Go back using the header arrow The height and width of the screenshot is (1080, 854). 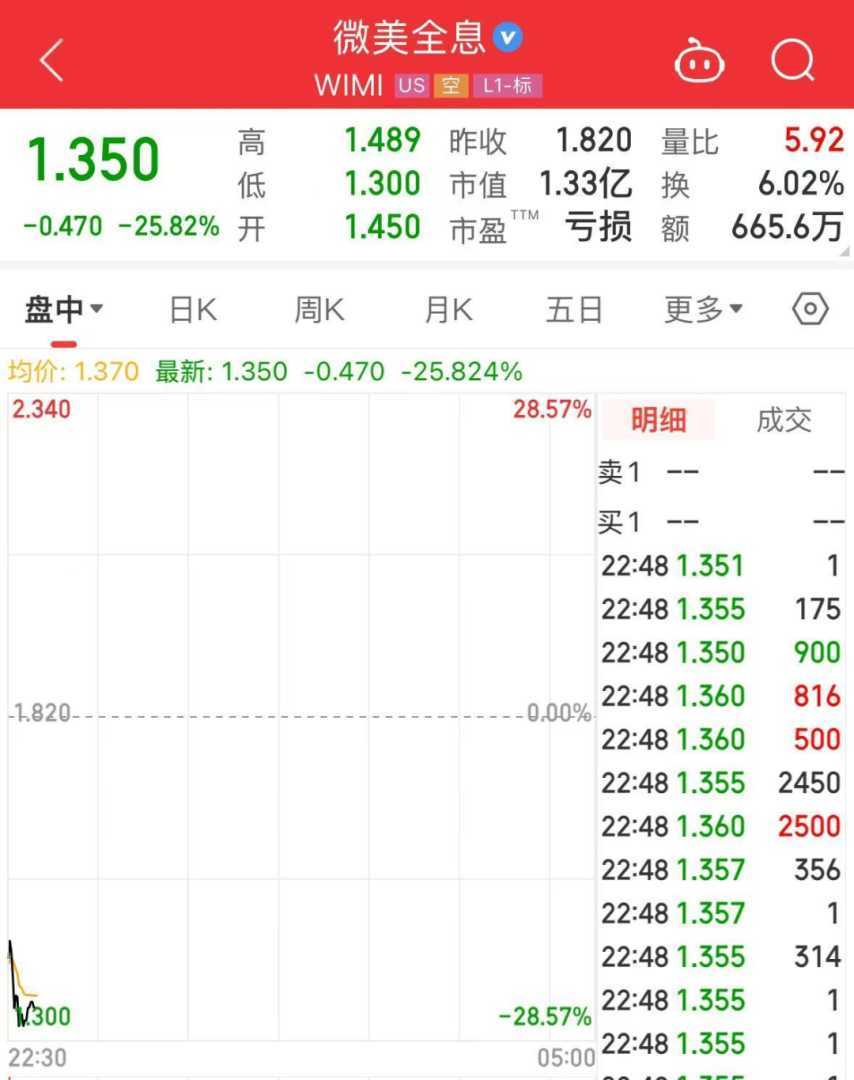52,61
